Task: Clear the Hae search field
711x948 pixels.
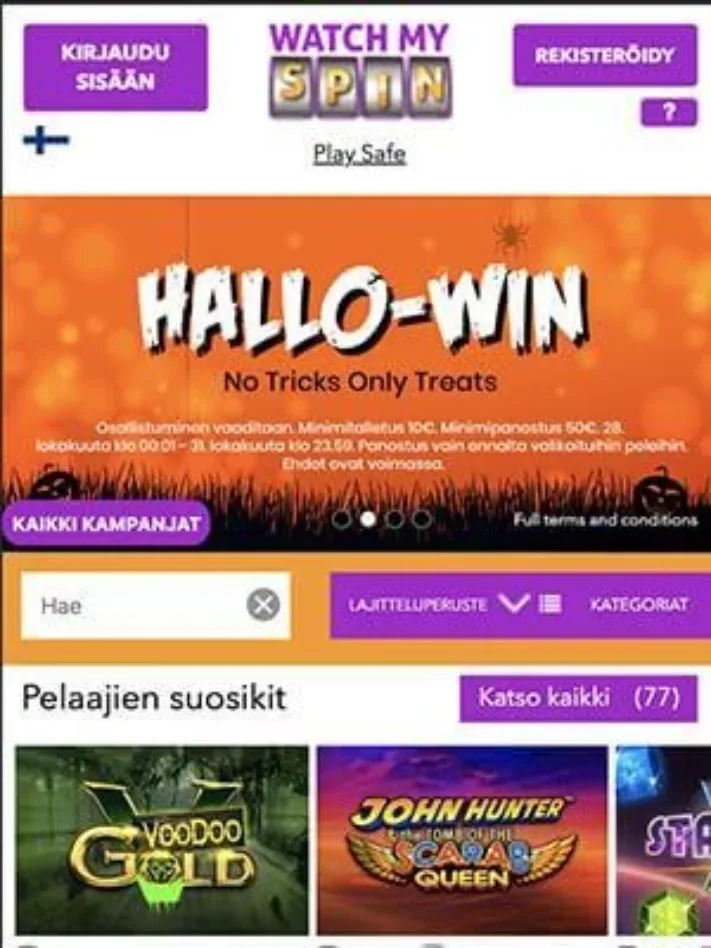Action: point(263,605)
